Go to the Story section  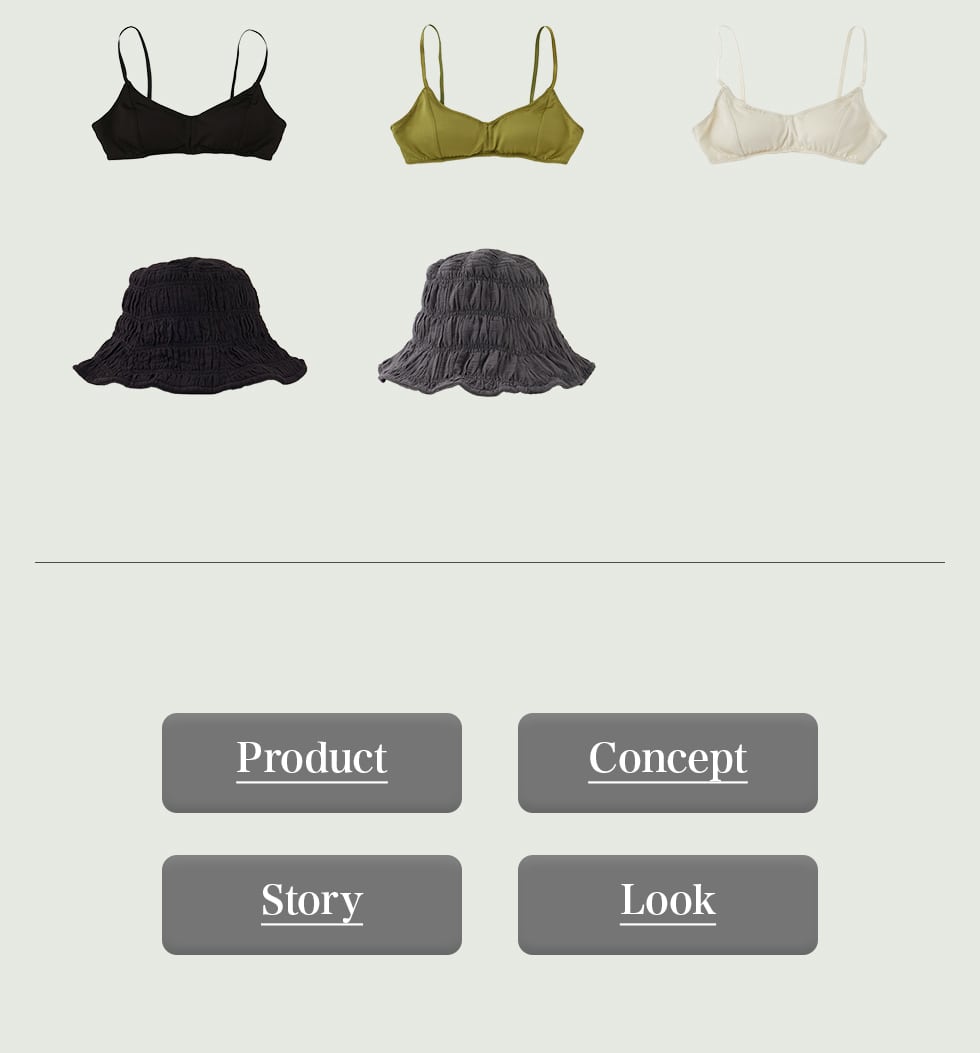point(311,904)
